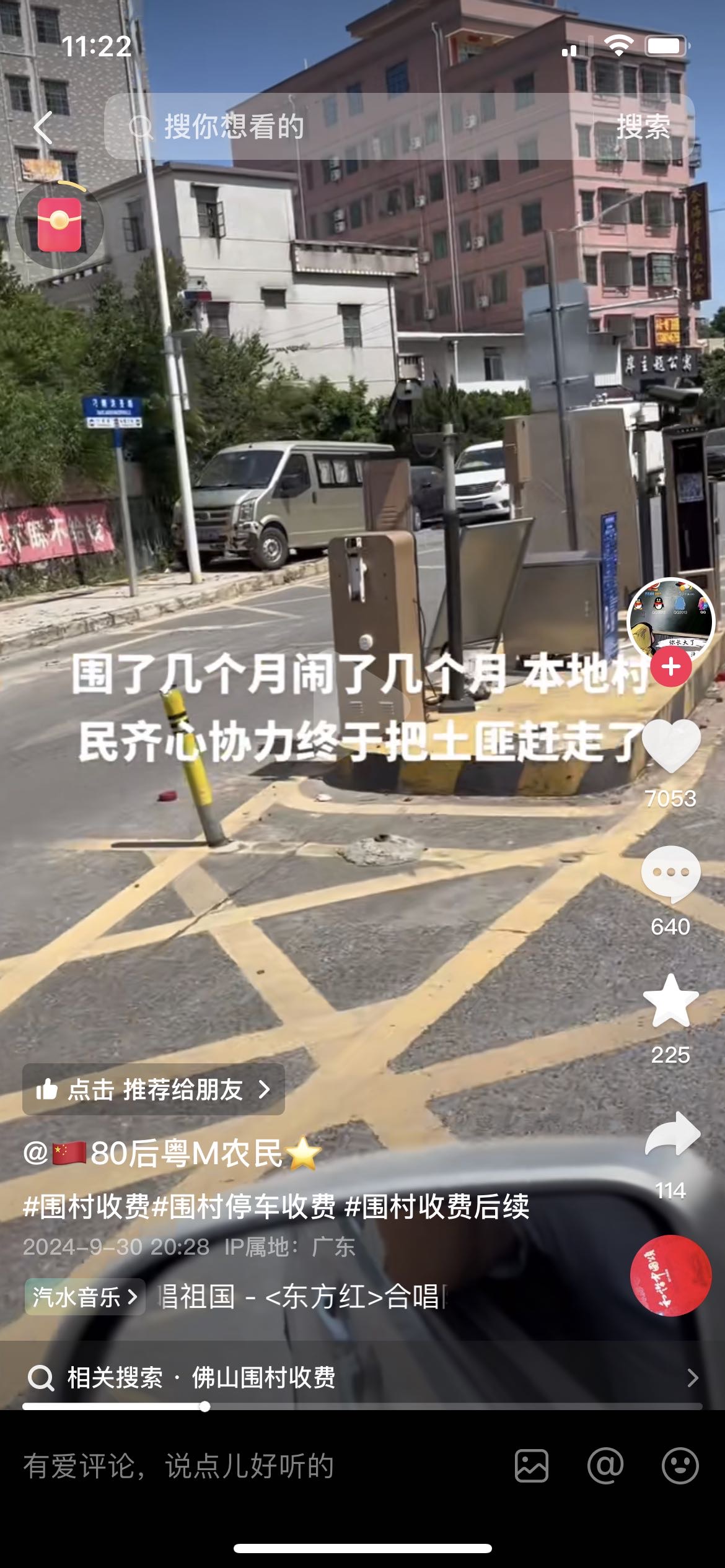Viewport: 725px width, 1568px height.
Task: Open the creator's profile avatar
Action: (x=670, y=619)
